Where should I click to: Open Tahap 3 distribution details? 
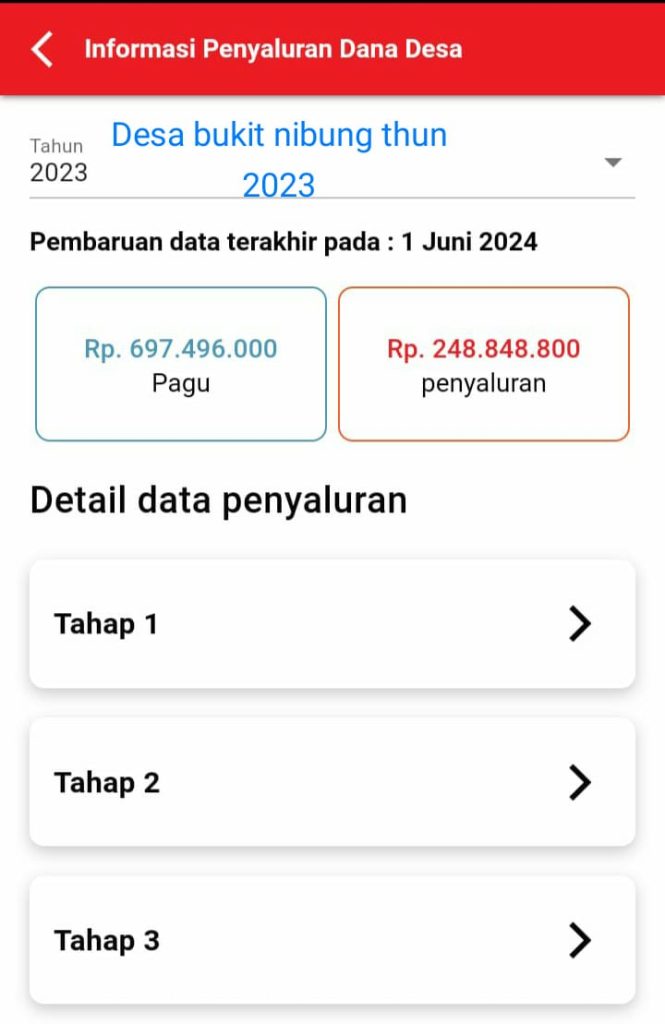(x=332, y=940)
